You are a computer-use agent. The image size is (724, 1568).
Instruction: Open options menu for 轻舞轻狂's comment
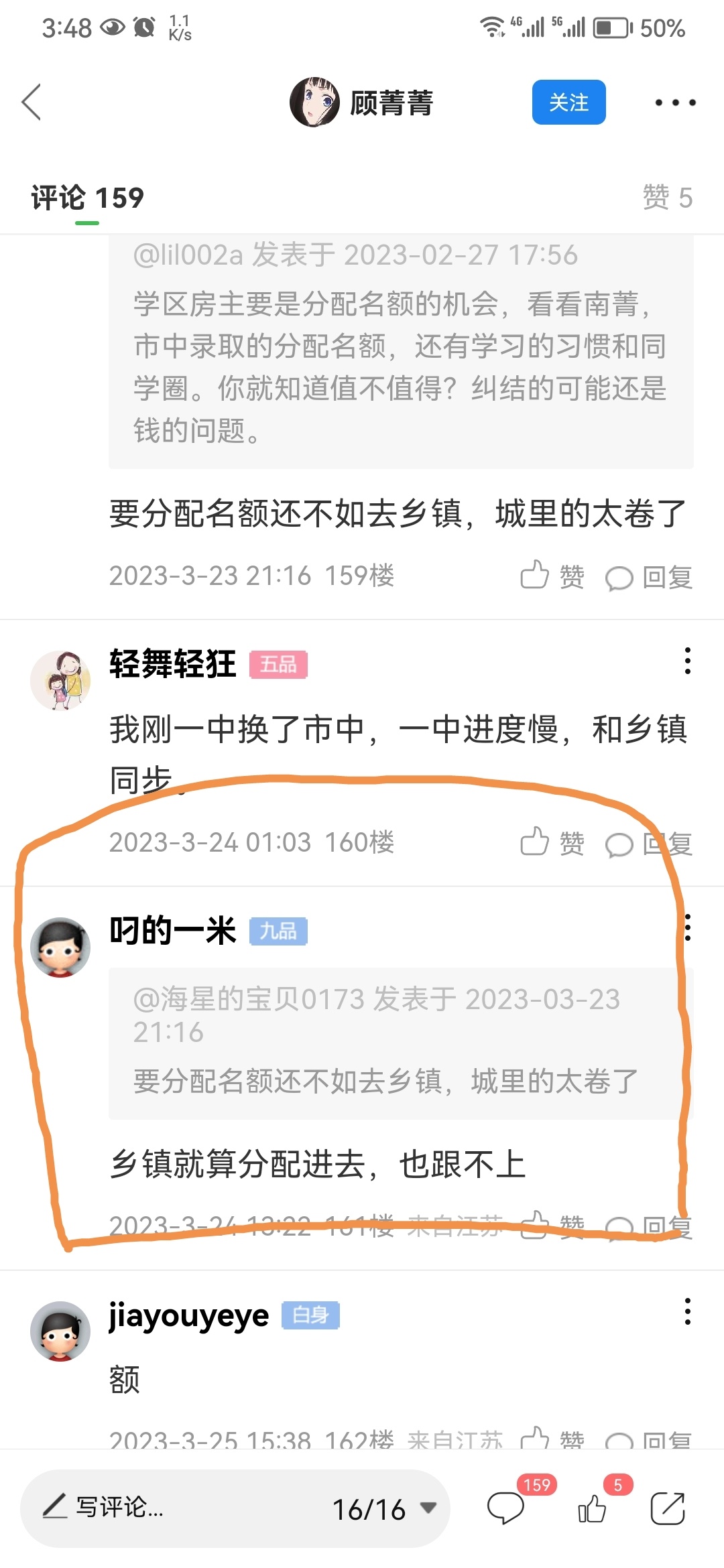(687, 661)
